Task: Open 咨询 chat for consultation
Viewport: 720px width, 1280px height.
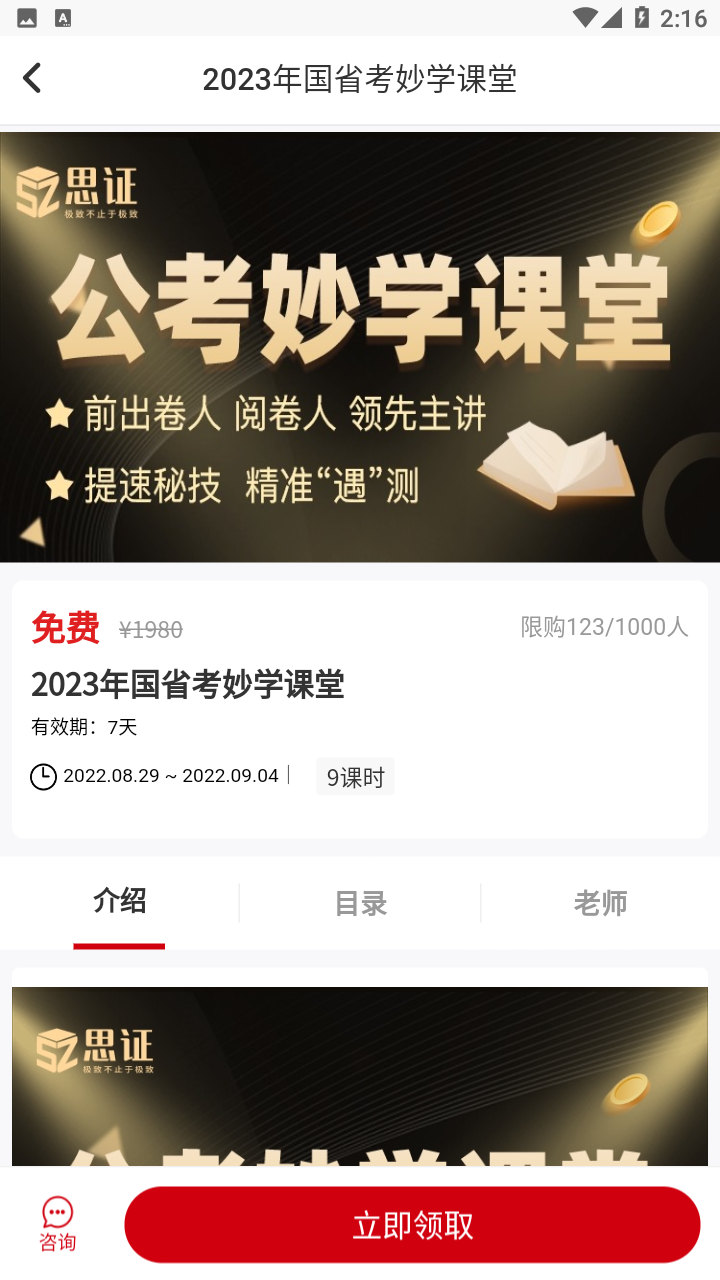Action: tap(57, 1225)
